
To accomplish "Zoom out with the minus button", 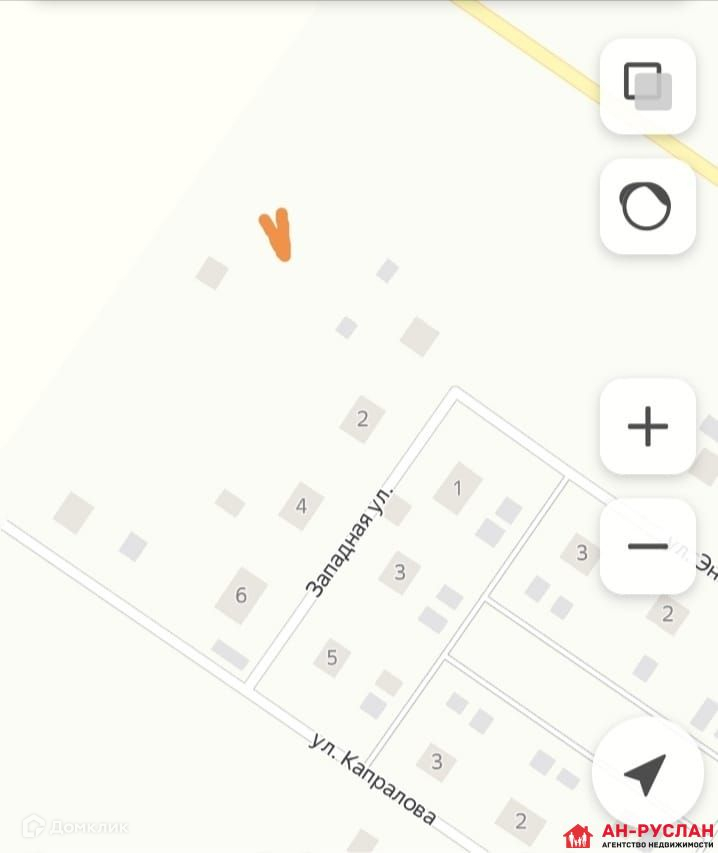I will 647,546.
